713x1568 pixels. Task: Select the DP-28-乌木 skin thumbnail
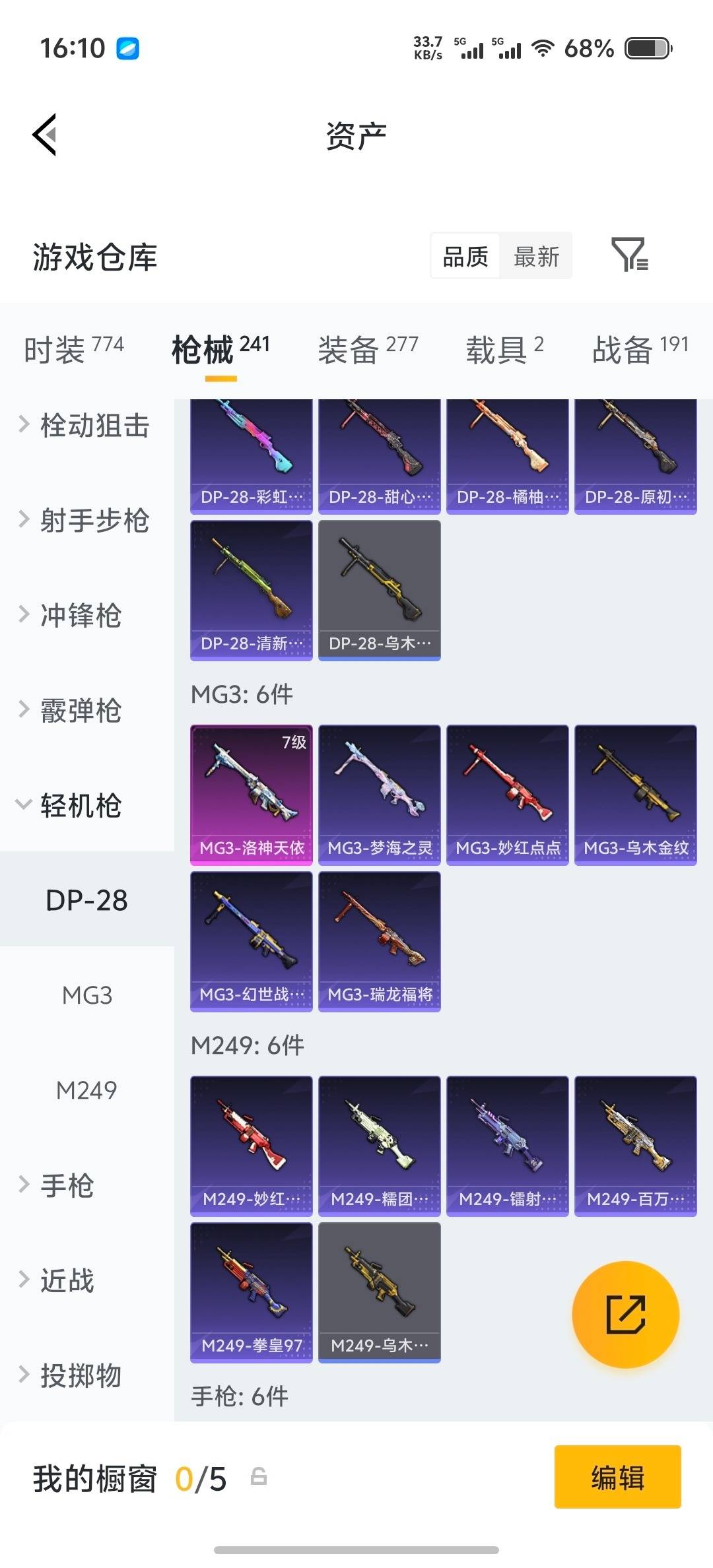(x=380, y=589)
